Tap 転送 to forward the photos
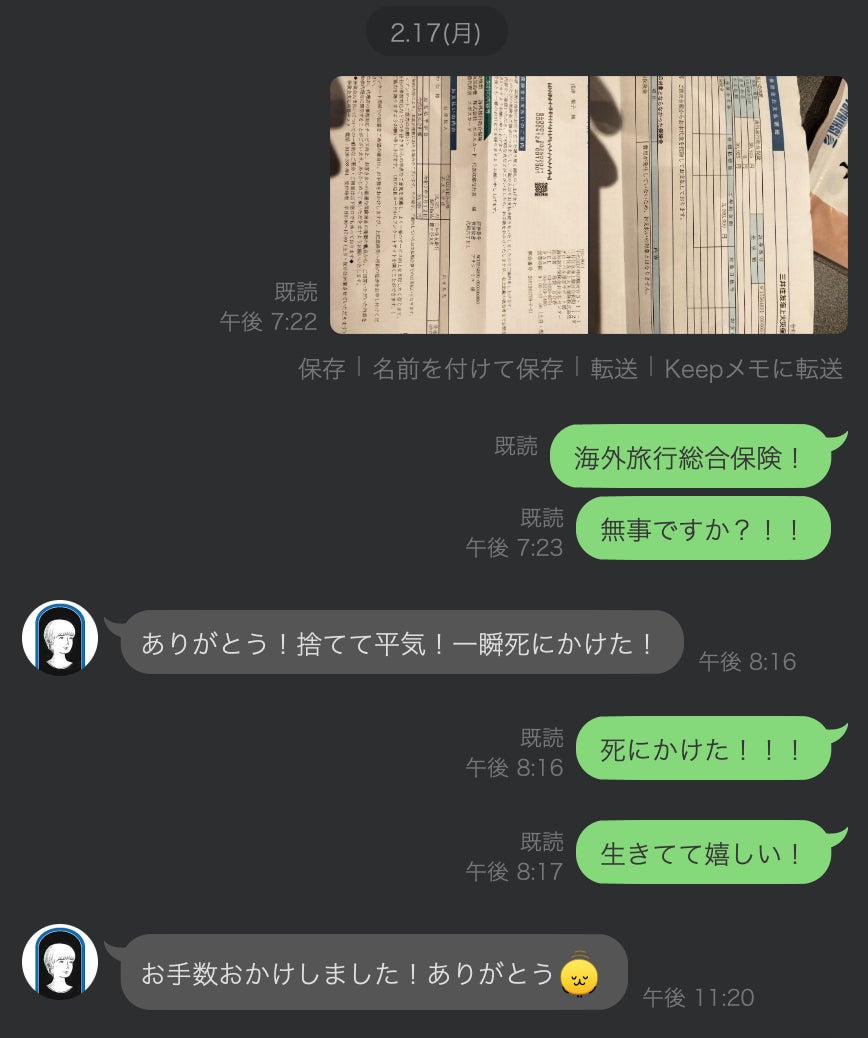This screenshot has height=1038, width=868. tap(613, 368)
